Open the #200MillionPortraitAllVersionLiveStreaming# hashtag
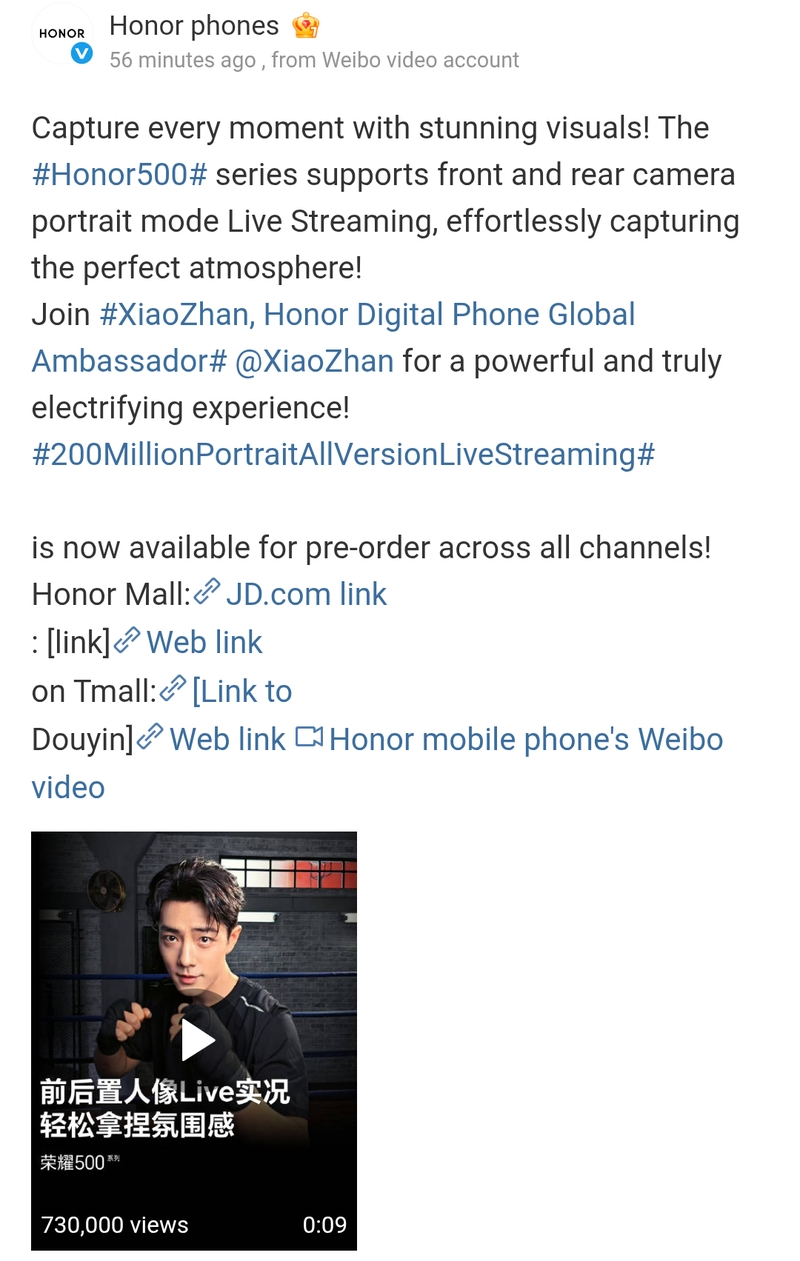Image resolution: width=800 pixels, height=1261 pixels. coord(342,454)
